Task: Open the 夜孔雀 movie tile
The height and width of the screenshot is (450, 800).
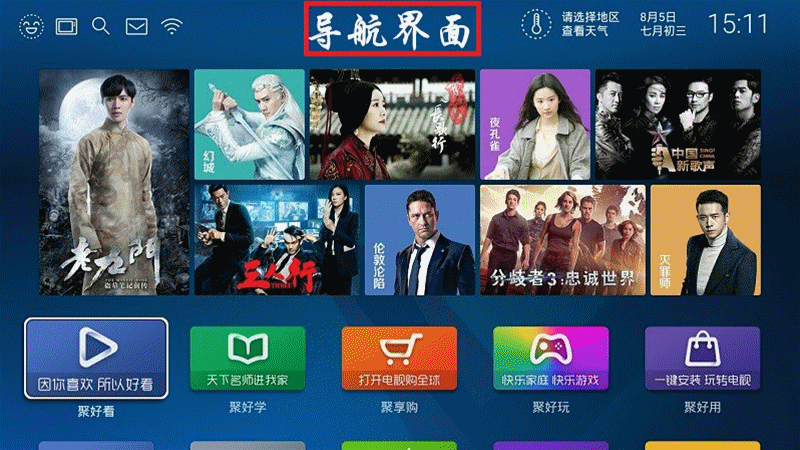Action: point(535,122)
